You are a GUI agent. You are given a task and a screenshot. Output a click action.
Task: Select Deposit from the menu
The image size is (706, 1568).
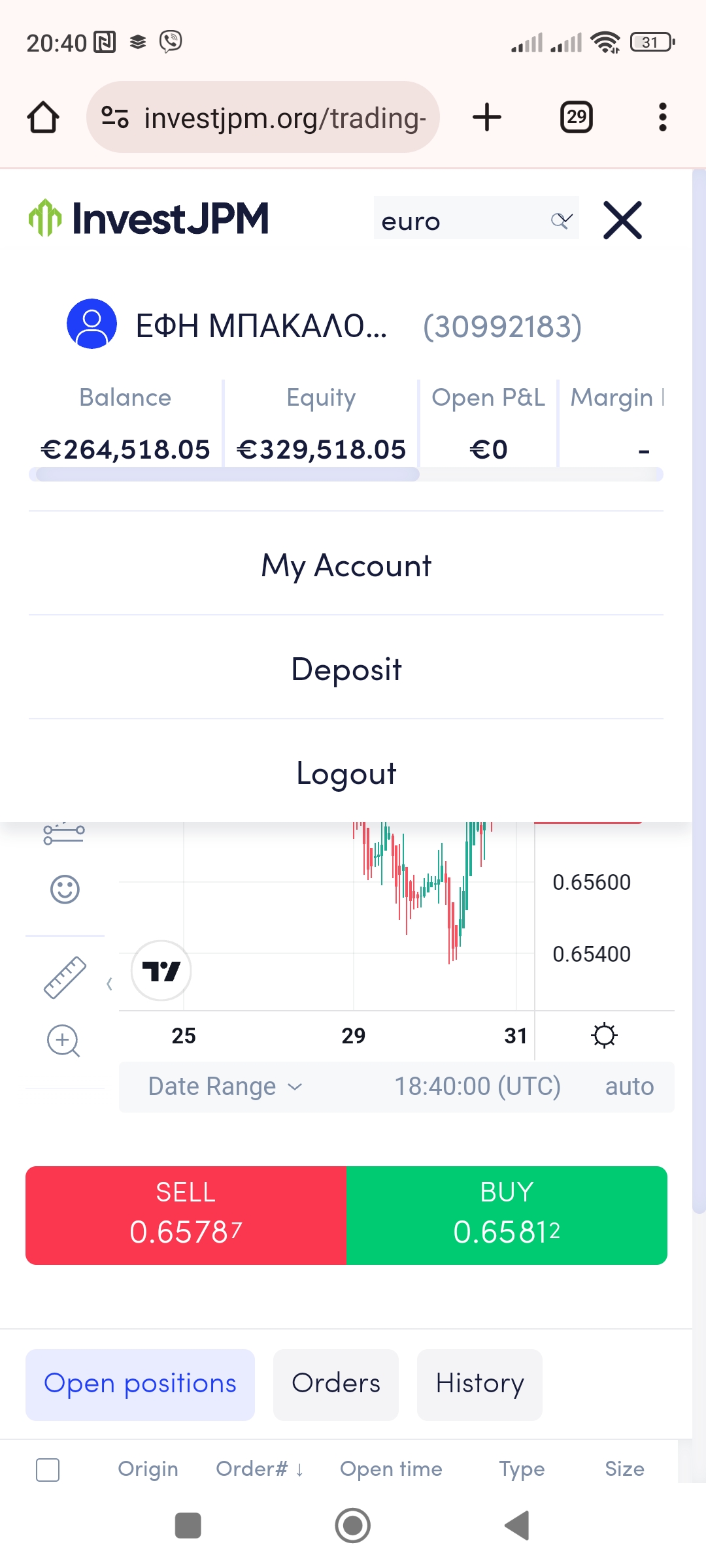click(346, 669)
